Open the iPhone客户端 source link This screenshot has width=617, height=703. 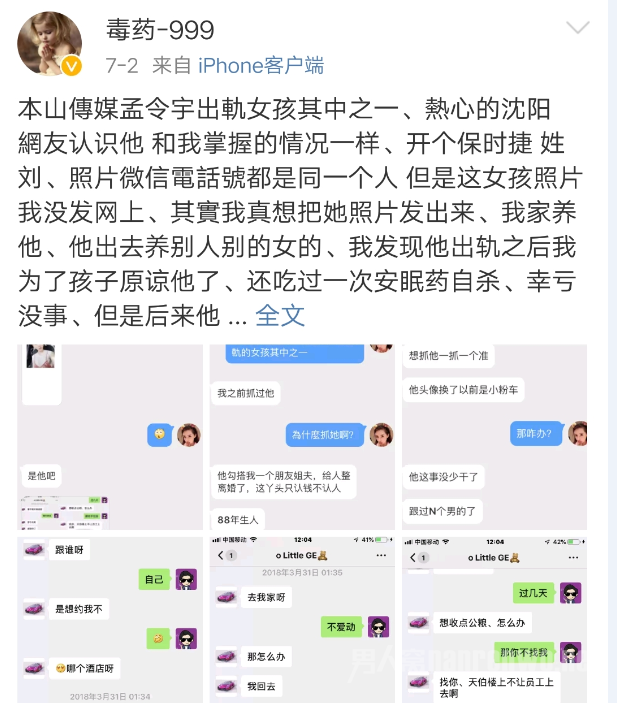pyautogui.click(x=261, y=66)
